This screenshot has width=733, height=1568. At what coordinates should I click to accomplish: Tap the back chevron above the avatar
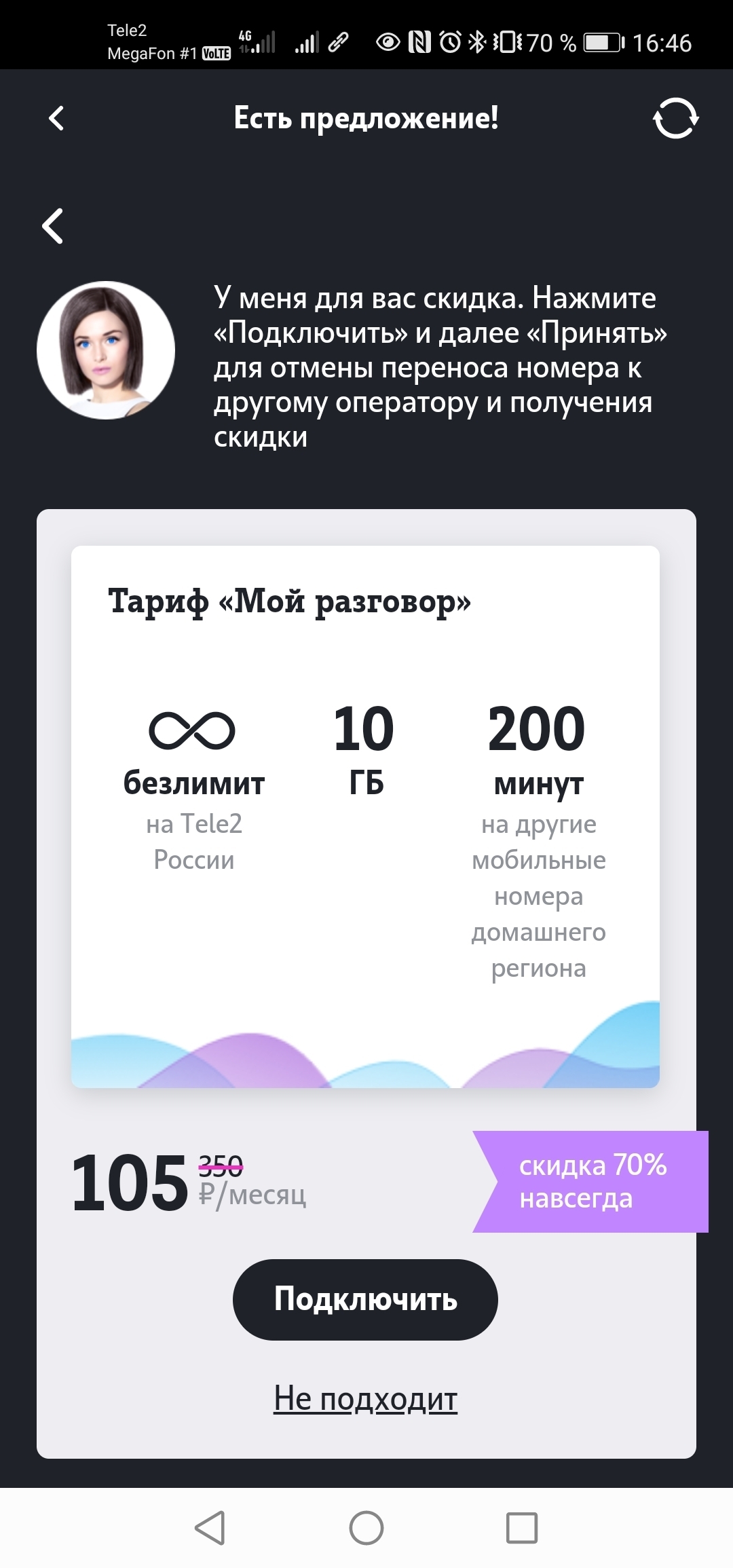(x=53, y=226)
